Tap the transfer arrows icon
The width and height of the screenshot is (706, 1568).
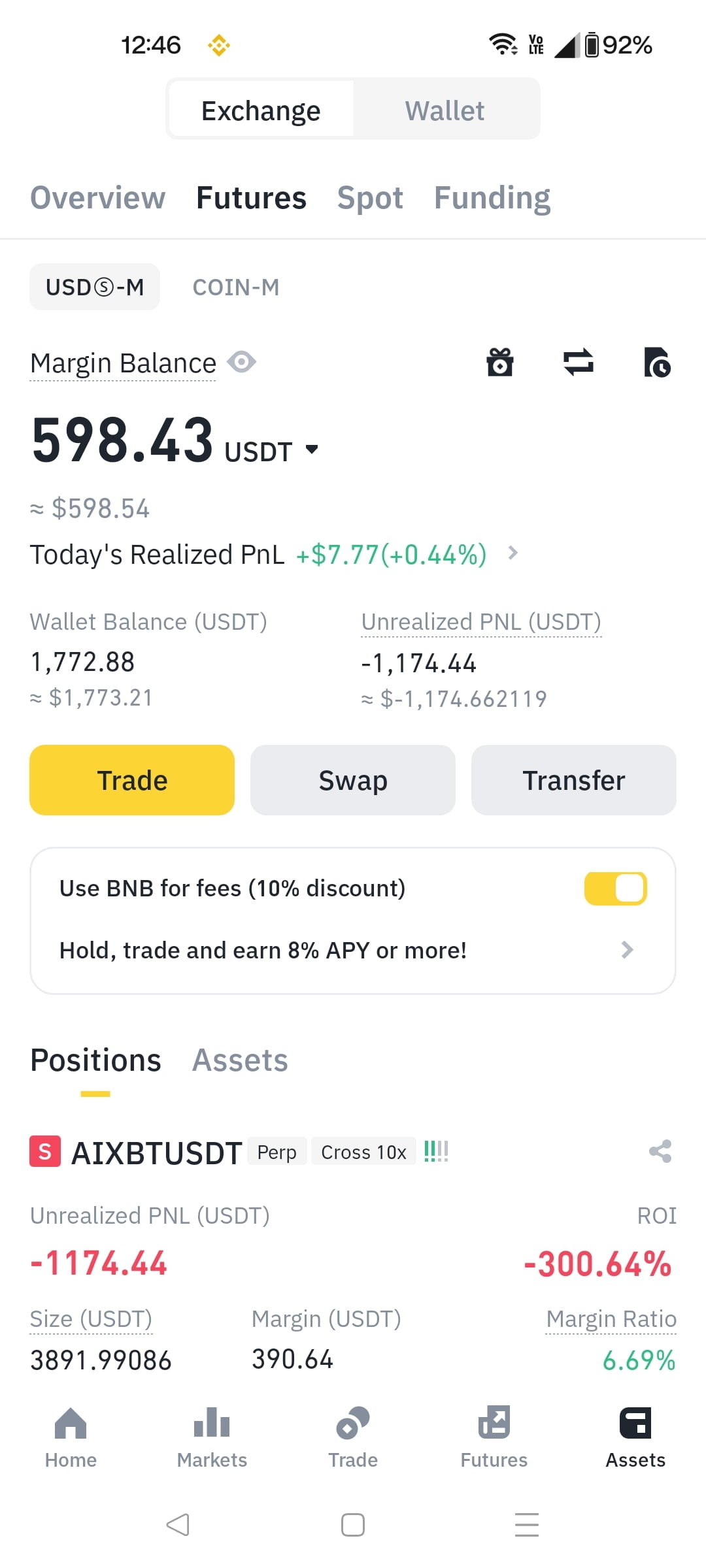(x=579, y=362)
